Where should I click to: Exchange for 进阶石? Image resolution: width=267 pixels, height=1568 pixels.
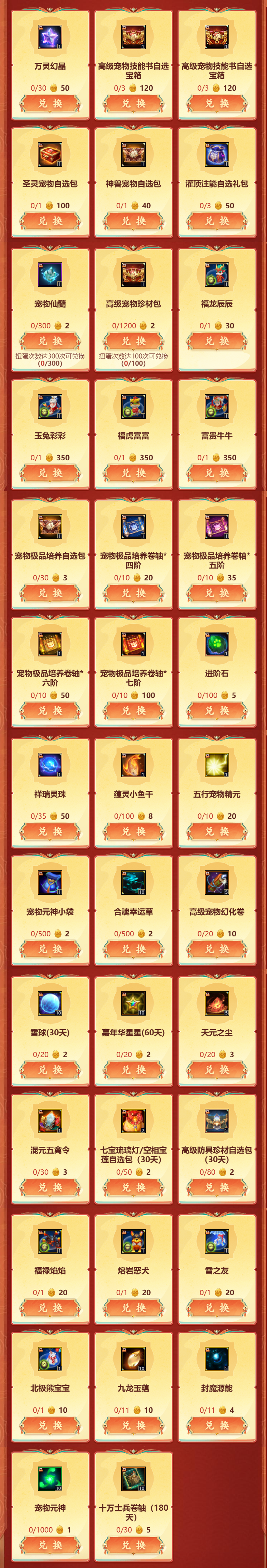pos(217,711)
